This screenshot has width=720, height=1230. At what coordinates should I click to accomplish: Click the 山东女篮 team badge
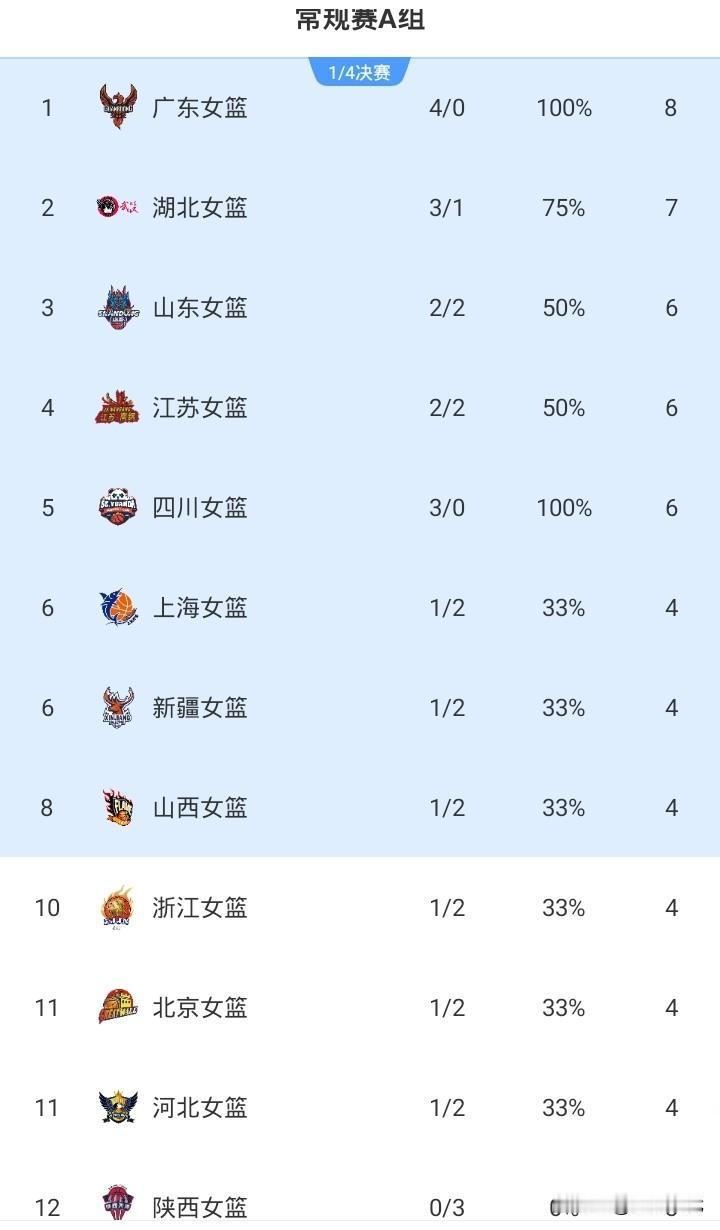tap(117, 307)
